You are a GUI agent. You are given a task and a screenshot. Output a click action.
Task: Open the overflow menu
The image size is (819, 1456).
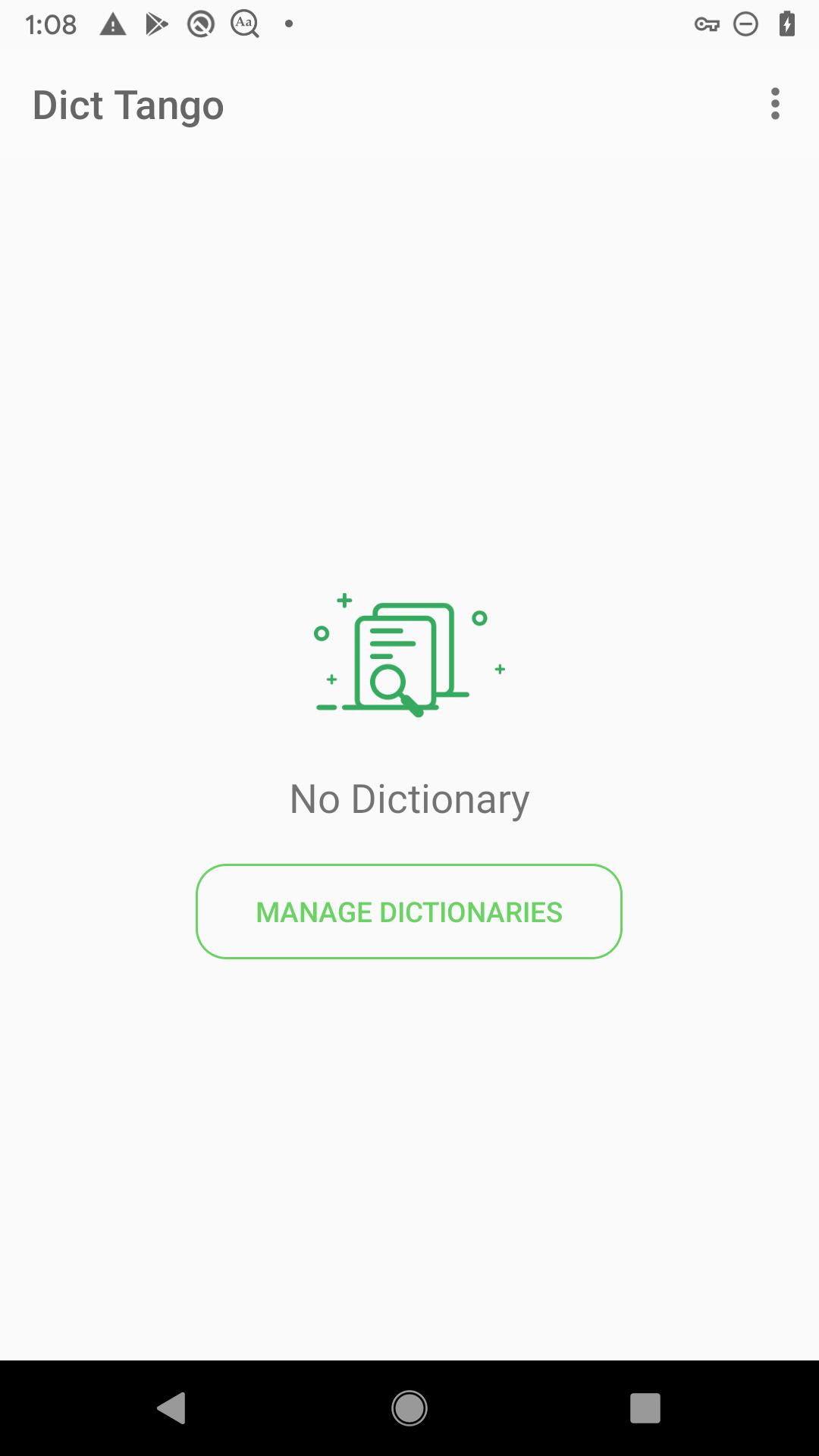pyautogui.click(x=774, y=104)
